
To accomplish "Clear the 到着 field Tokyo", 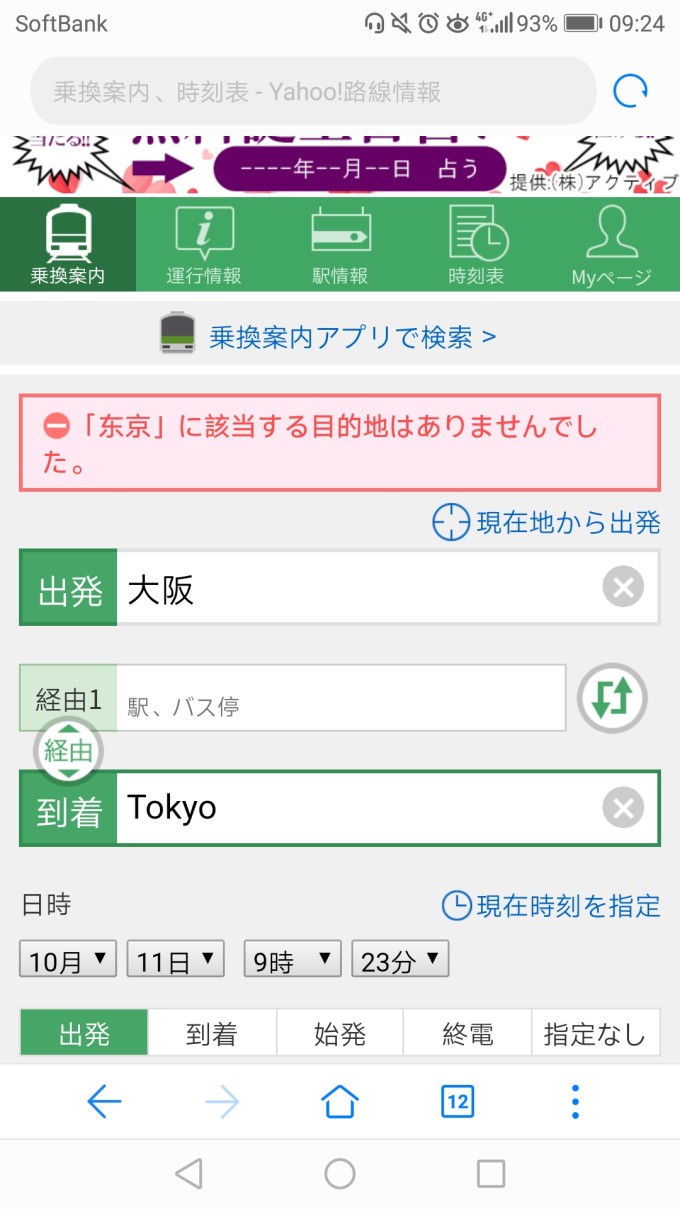I will 623,808.
